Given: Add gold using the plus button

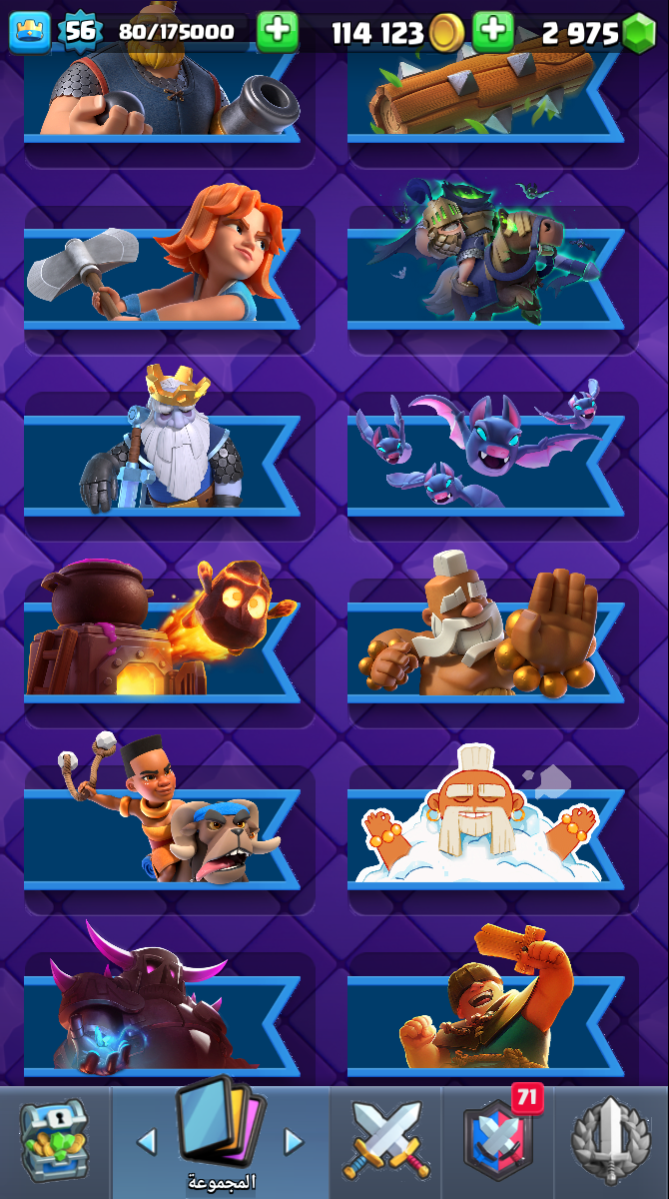Looking at the screenshot, I should pyautogui.click(x=492, y=33).
